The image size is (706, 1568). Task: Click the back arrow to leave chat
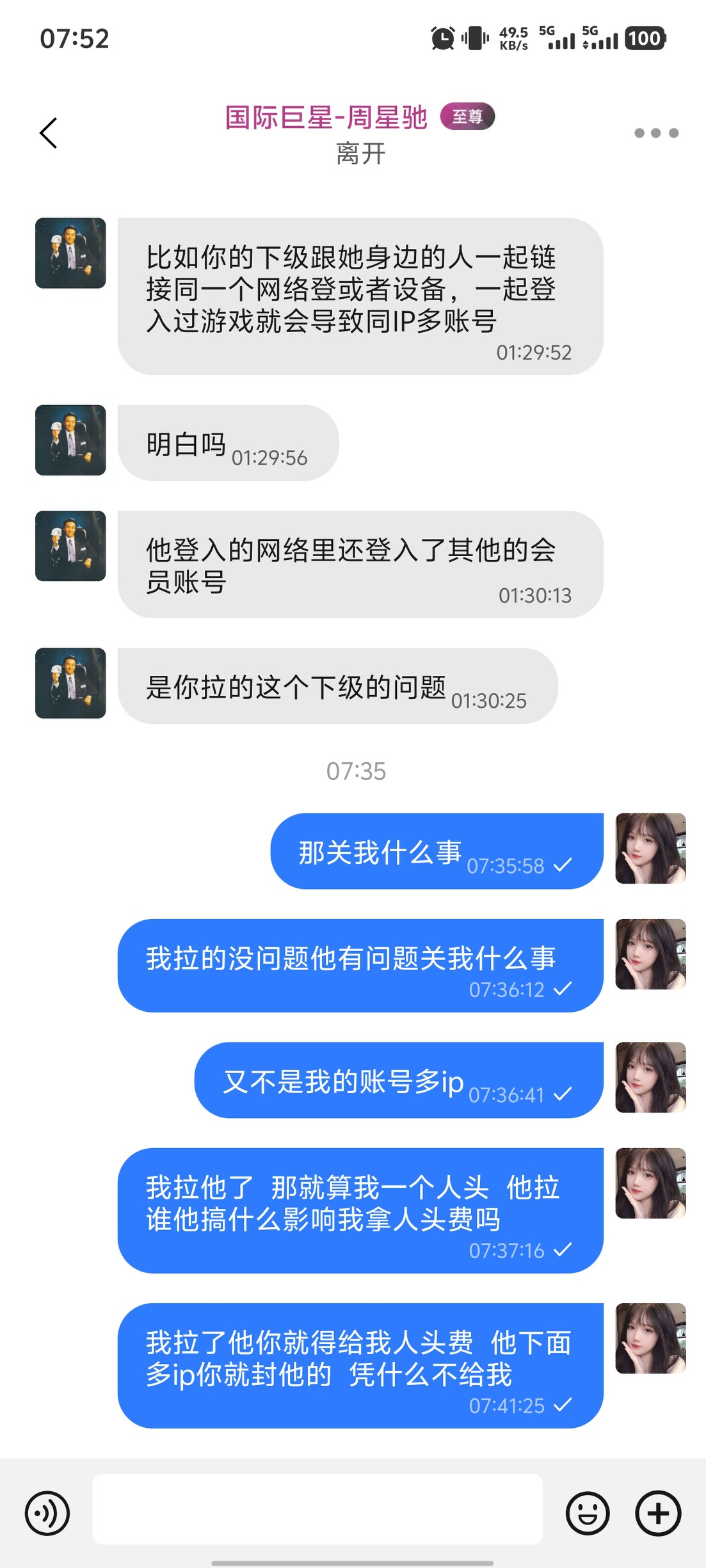click(x=47, y=132)
